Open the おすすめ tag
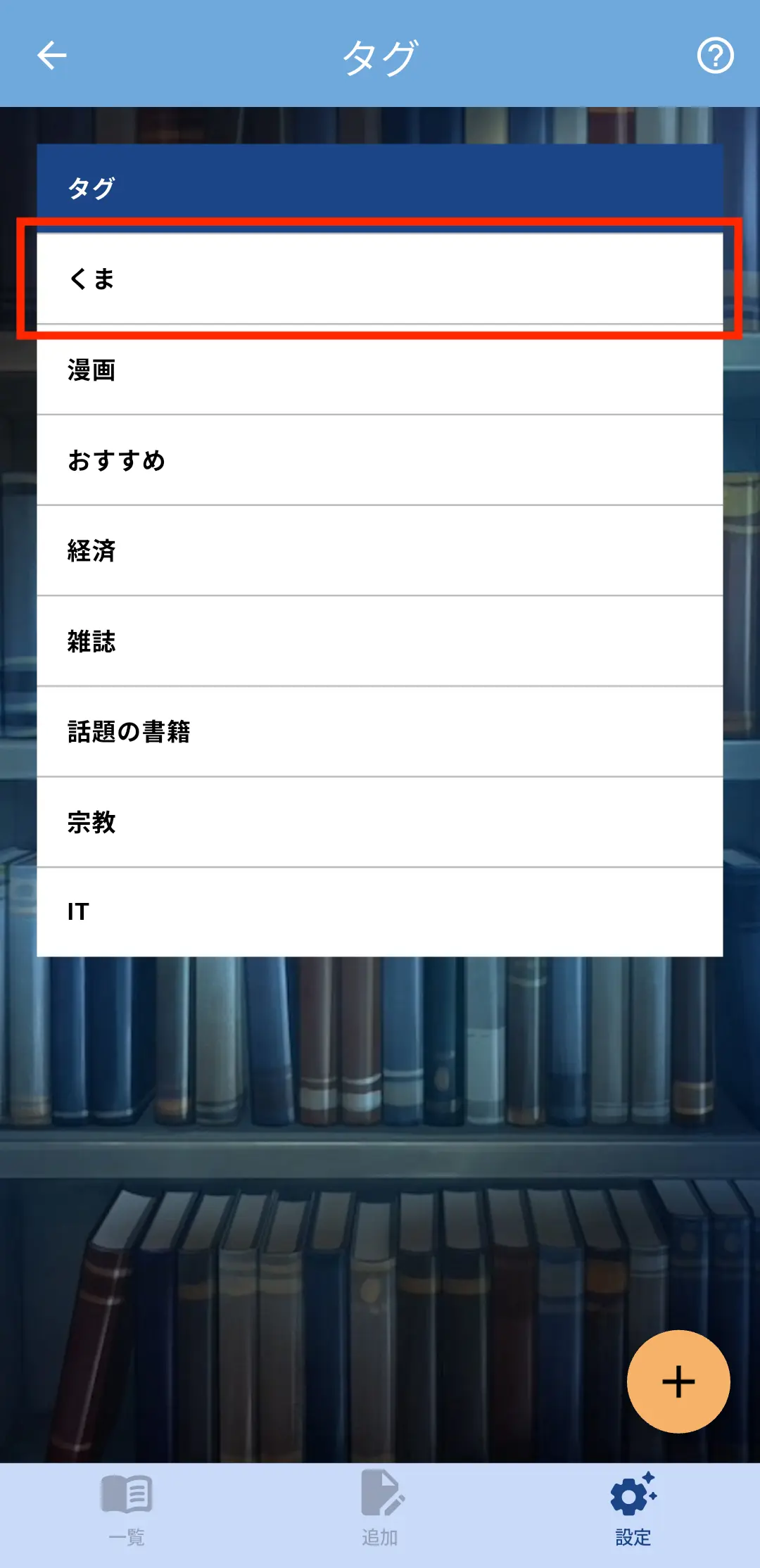This screenshot has height=1568, width=760. pos(380,460)
